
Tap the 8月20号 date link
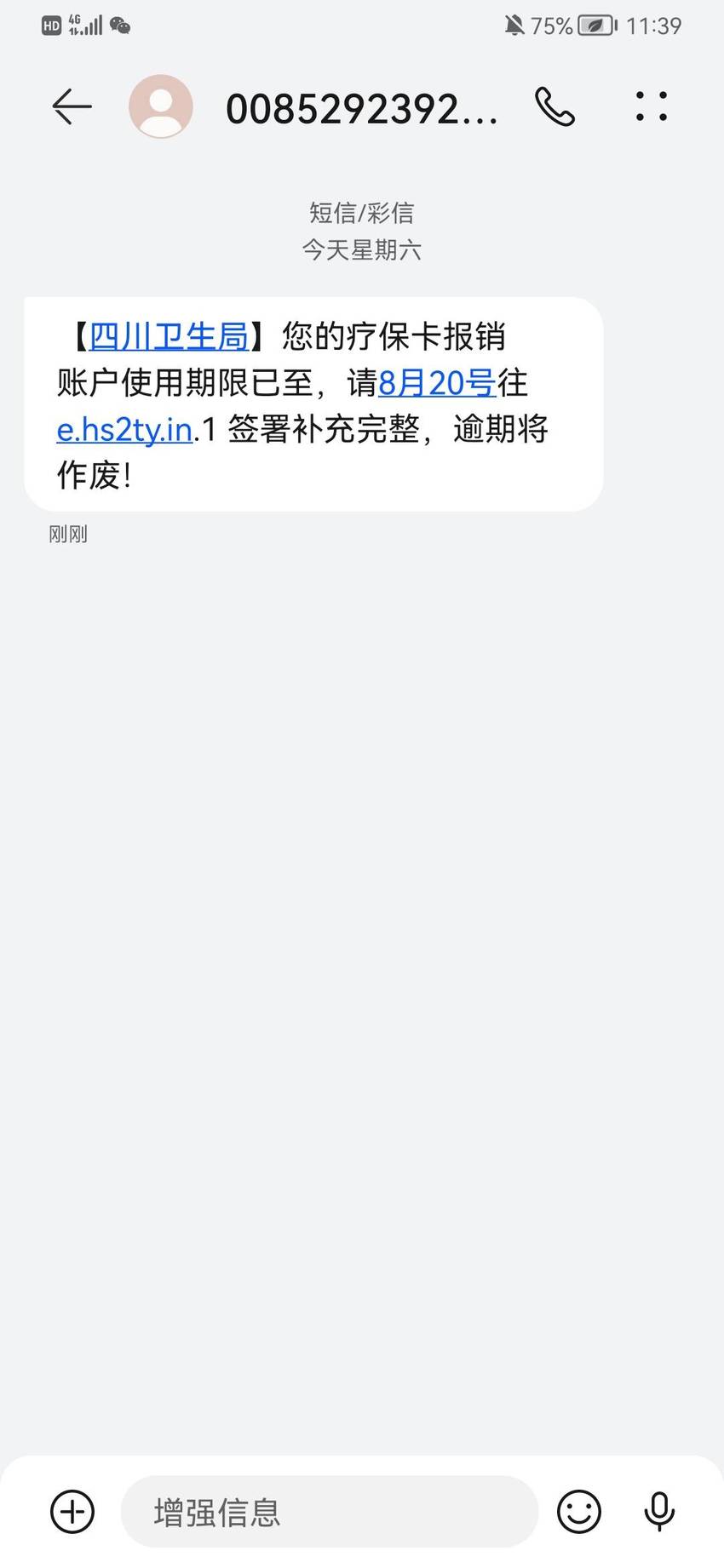click(437, 383)
